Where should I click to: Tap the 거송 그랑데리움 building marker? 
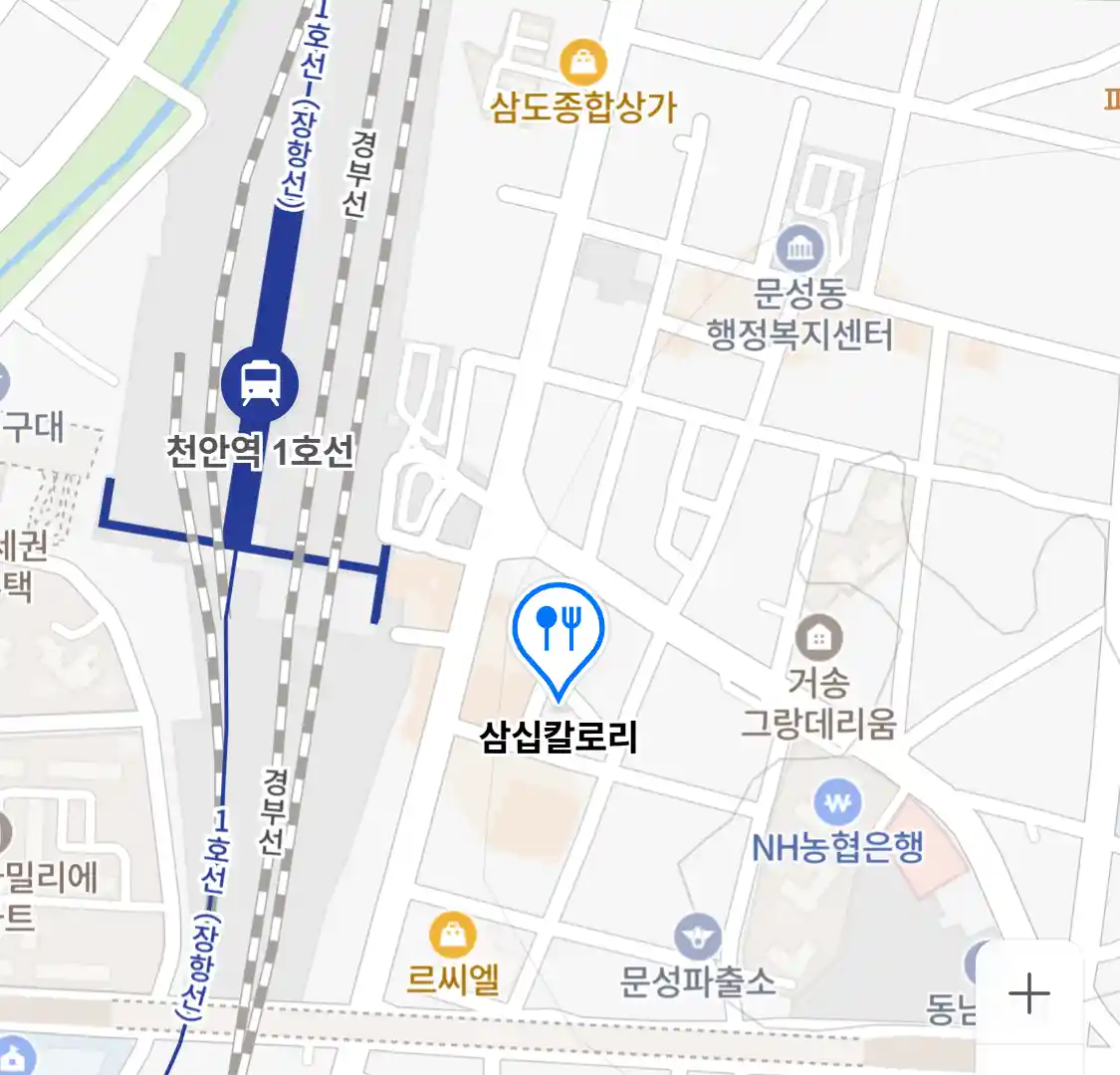coord(818,637)
